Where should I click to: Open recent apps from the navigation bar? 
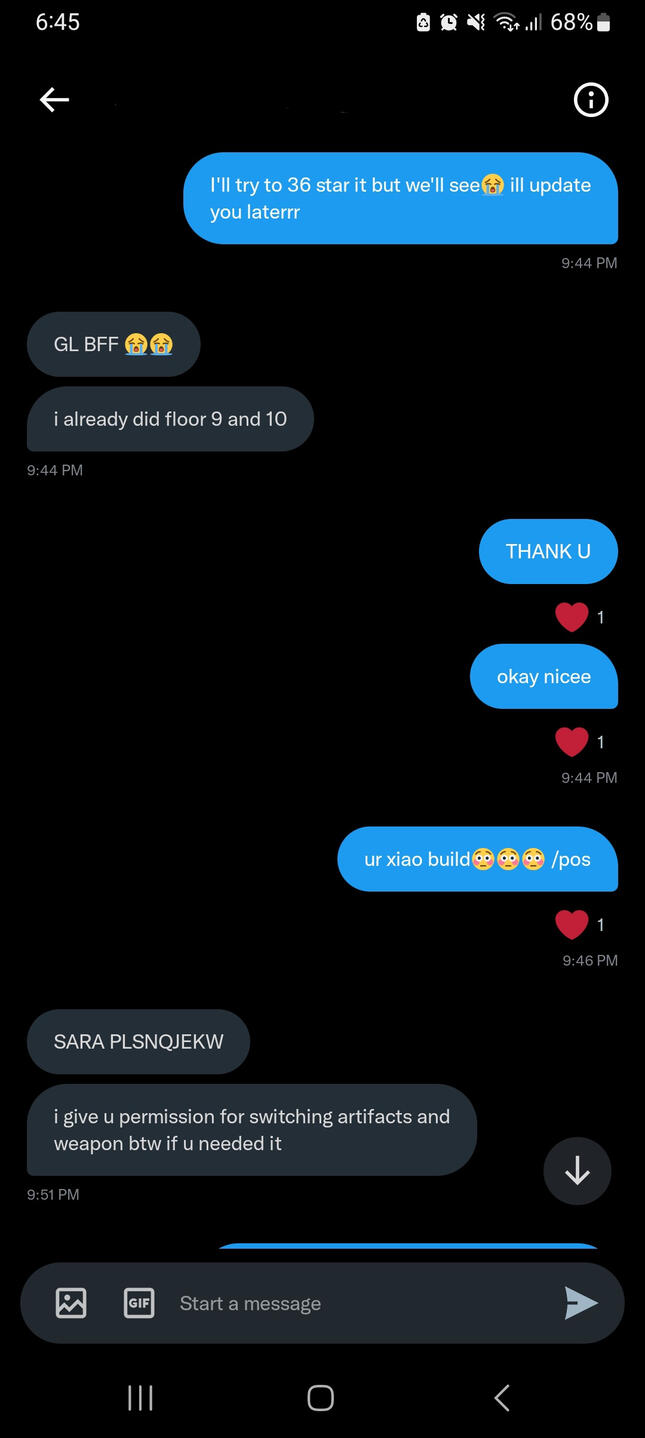[x=140, y=1398]
